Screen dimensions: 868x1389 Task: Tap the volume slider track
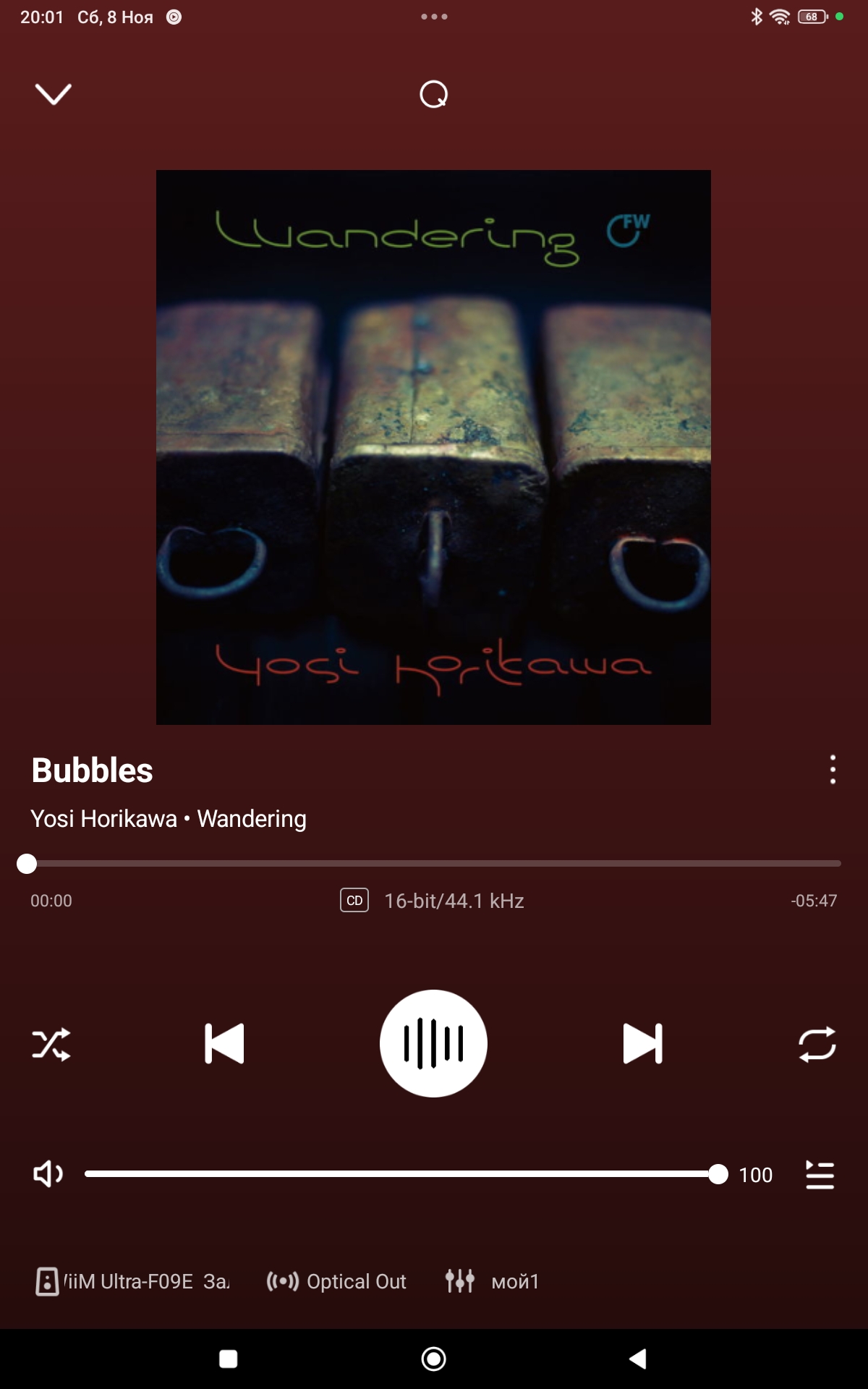pos(398,1174)
